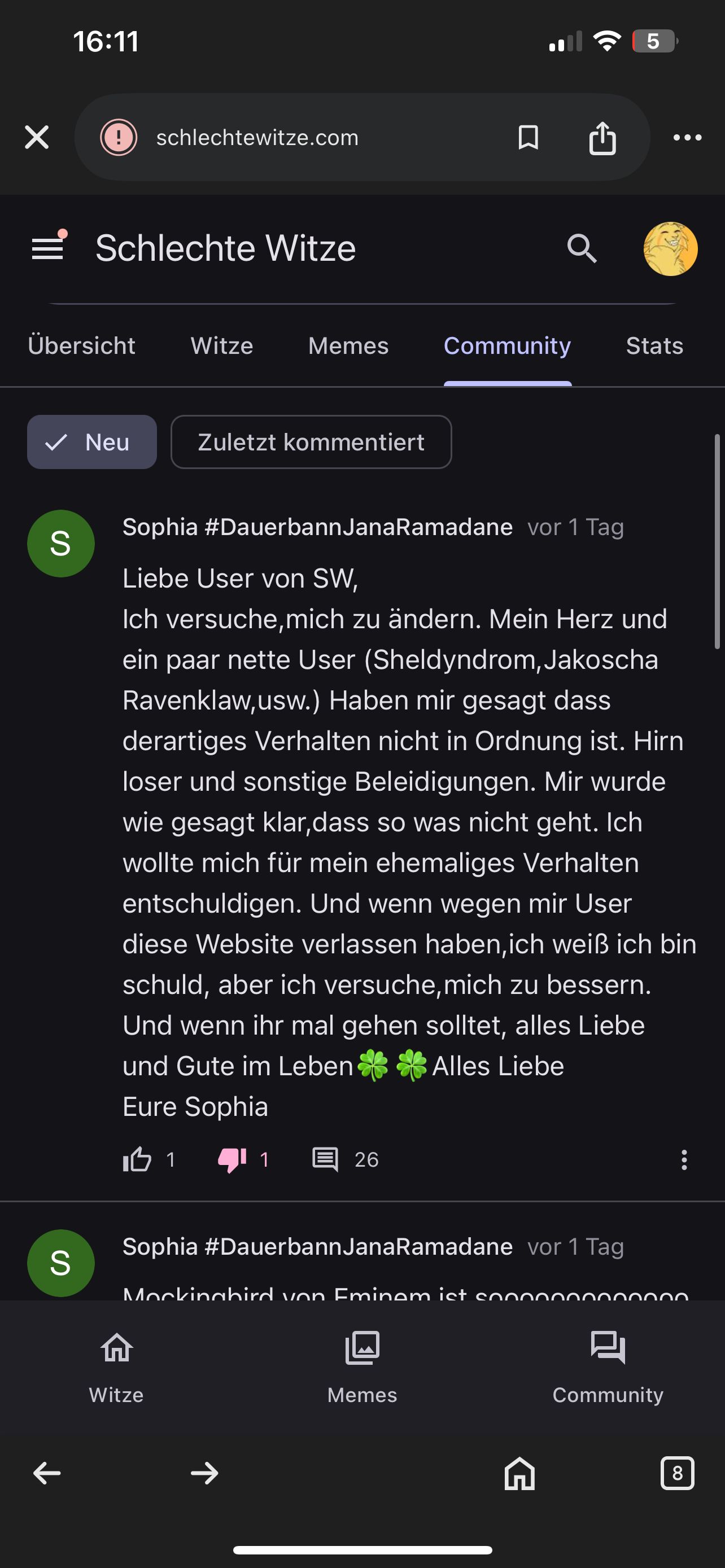Viewport: 725px width, 1568px height.
Task: Switch to the Witze top tab
Action: pos(221,346)
